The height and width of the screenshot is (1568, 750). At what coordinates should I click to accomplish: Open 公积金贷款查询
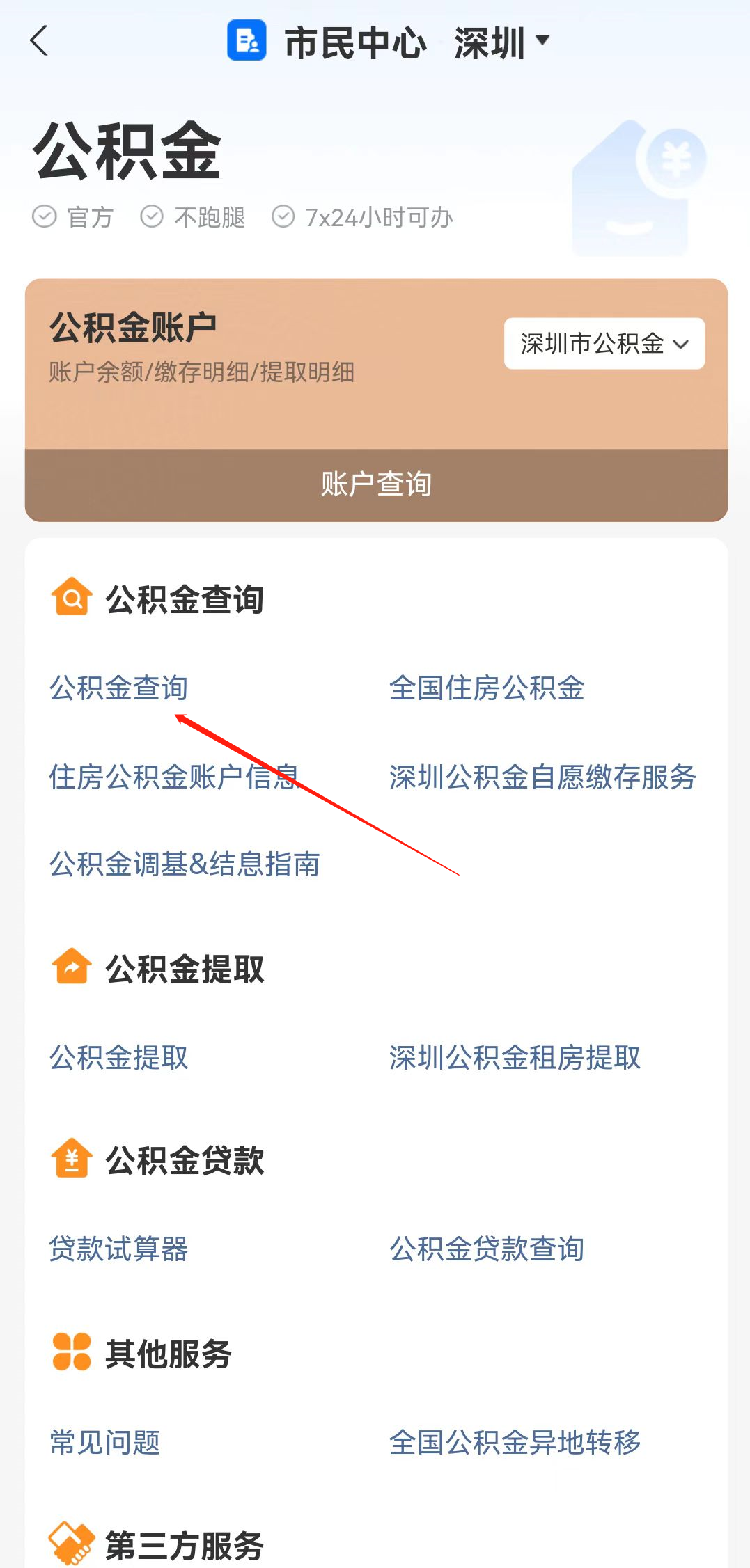pos(486,1249)
